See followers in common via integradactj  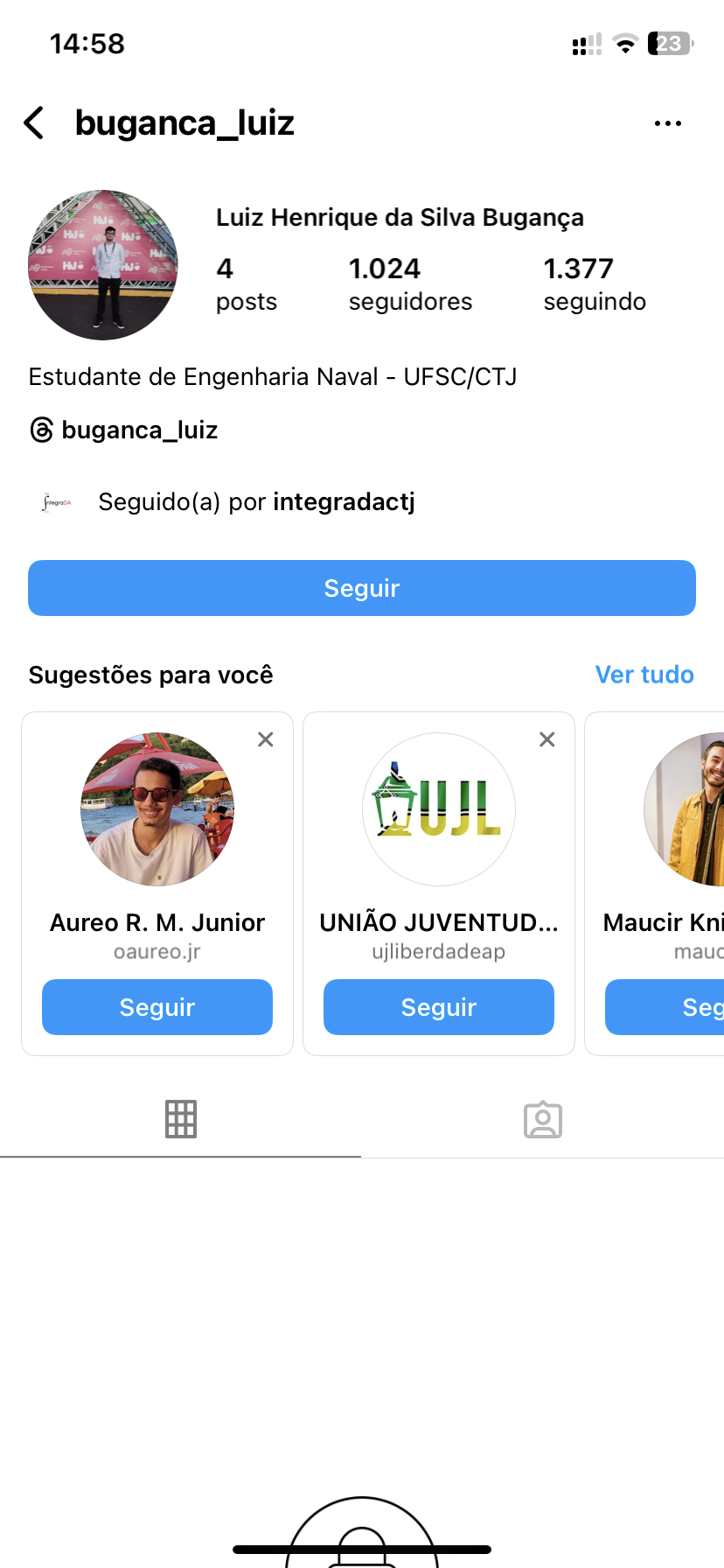[255, 502]
